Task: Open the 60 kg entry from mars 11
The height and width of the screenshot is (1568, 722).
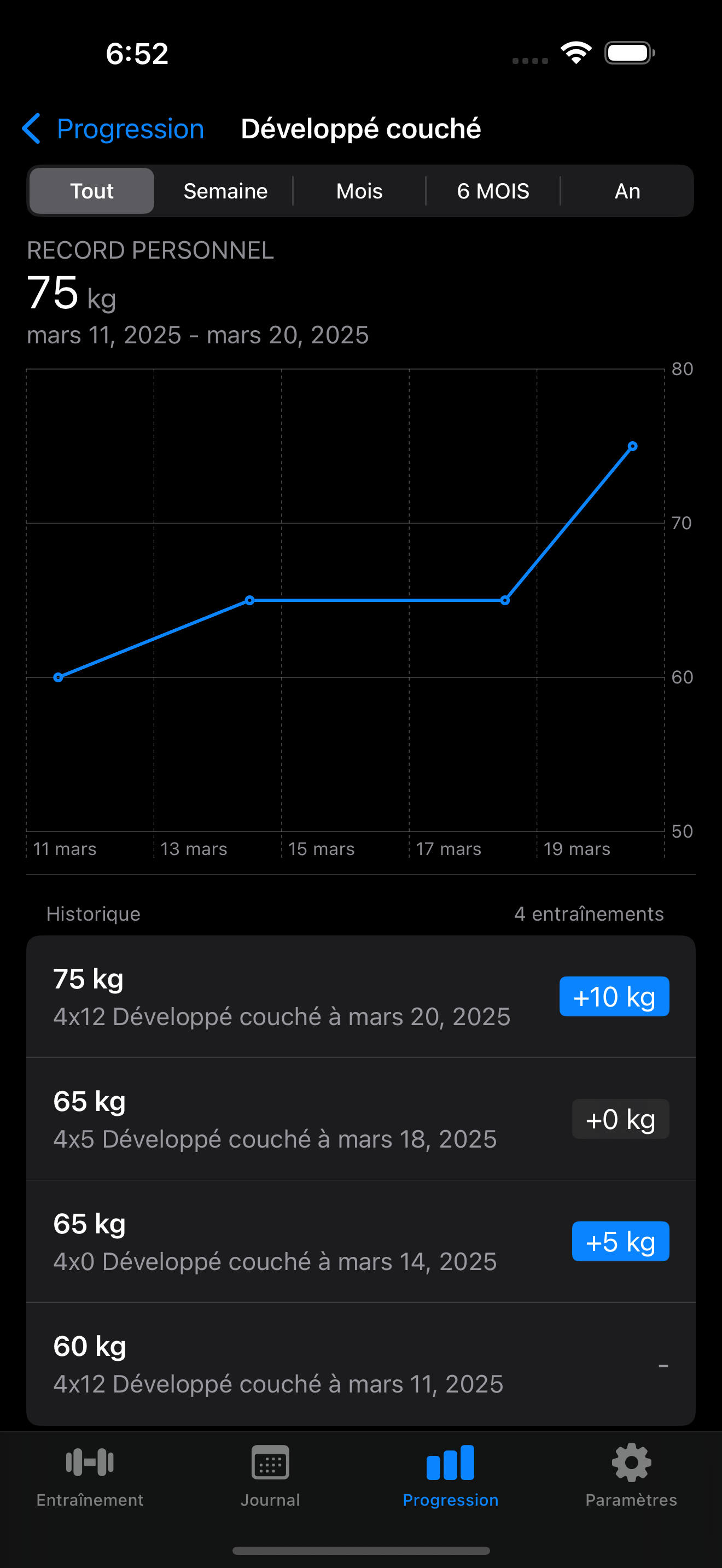Action: pyautogui.click(x=361, y=1364)
